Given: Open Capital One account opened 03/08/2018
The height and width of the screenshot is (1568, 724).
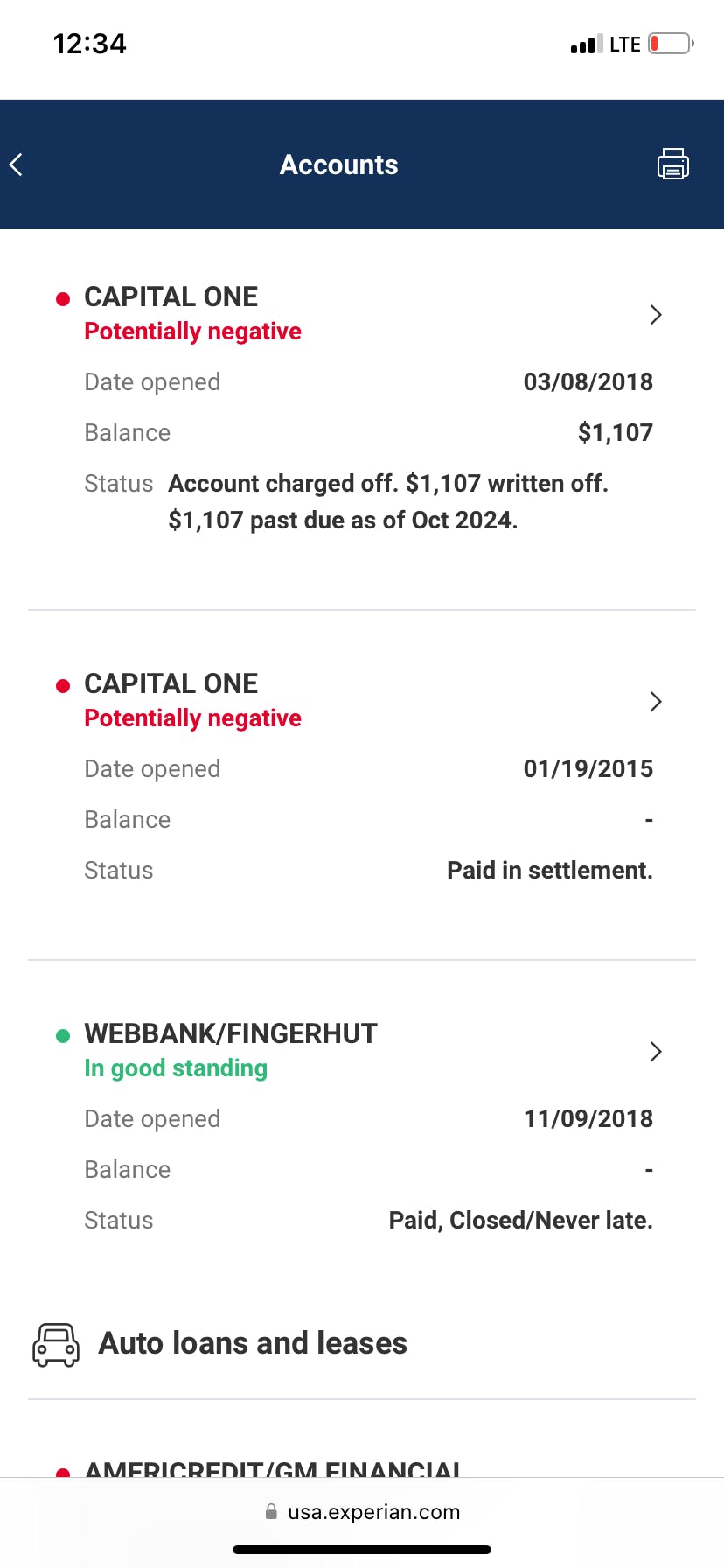Looking at the screenshot, I should point(362,409).
